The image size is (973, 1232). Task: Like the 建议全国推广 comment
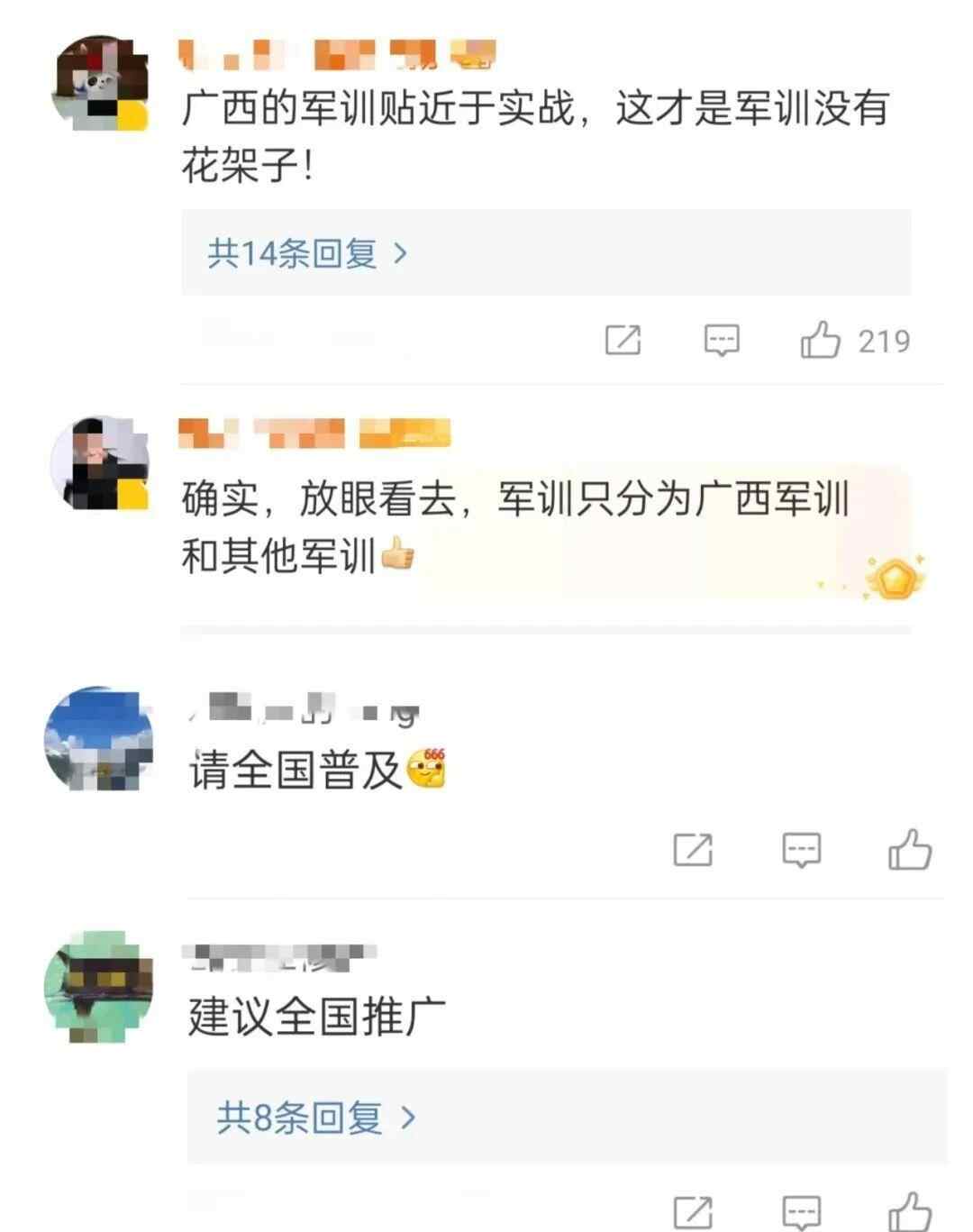pyautogui.click(x=909, y=1212)
